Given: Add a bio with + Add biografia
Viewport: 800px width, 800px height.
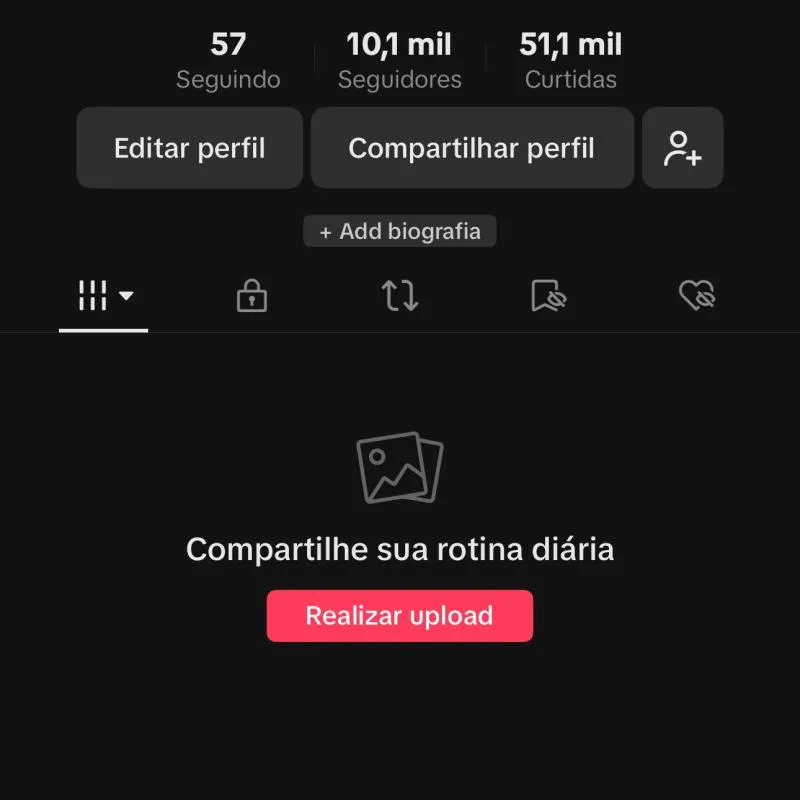Looking at the screenshot, I should [x=399, y=232].
